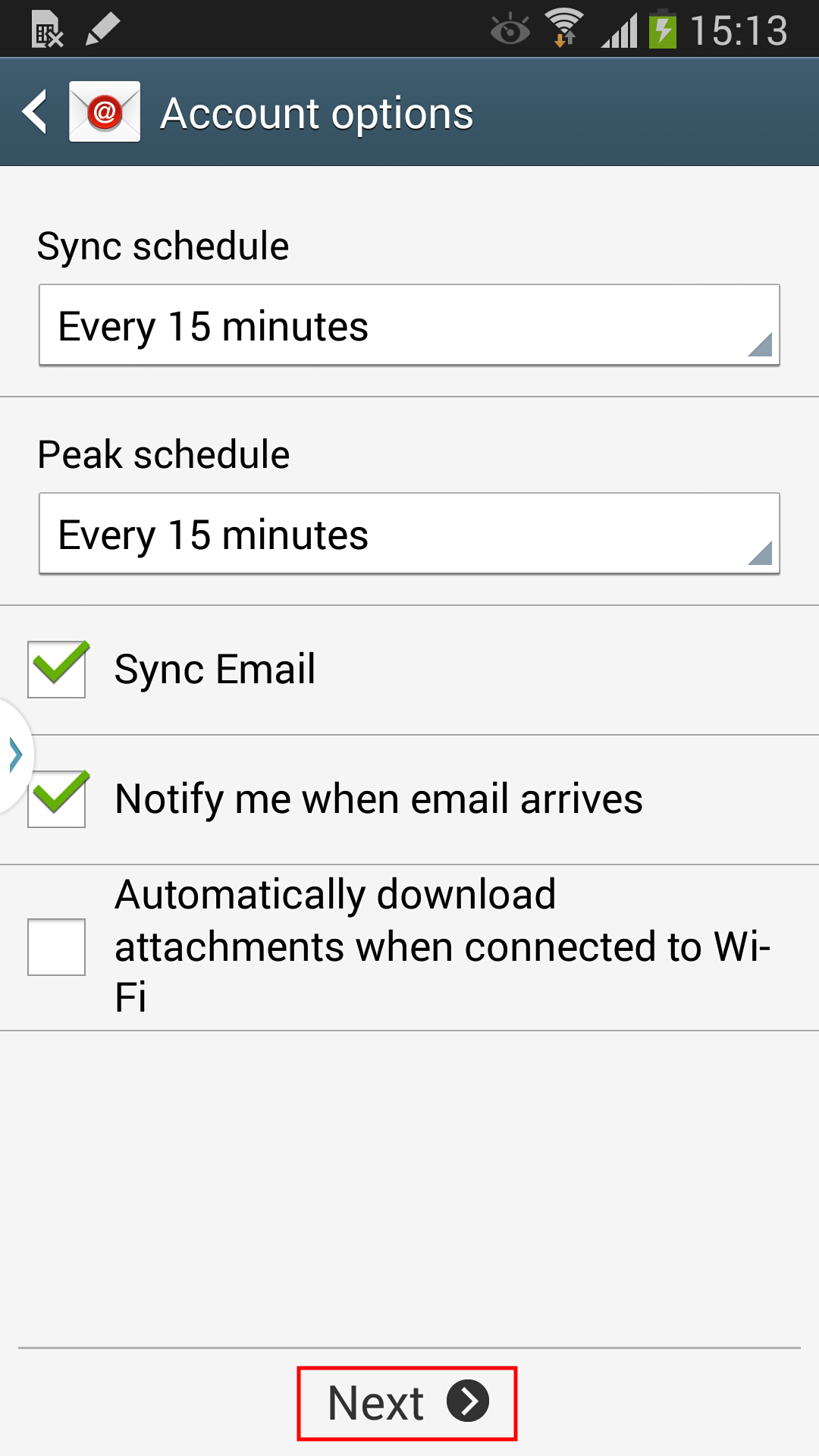Enable automatic attachment download on Wi-Fi

57,947
